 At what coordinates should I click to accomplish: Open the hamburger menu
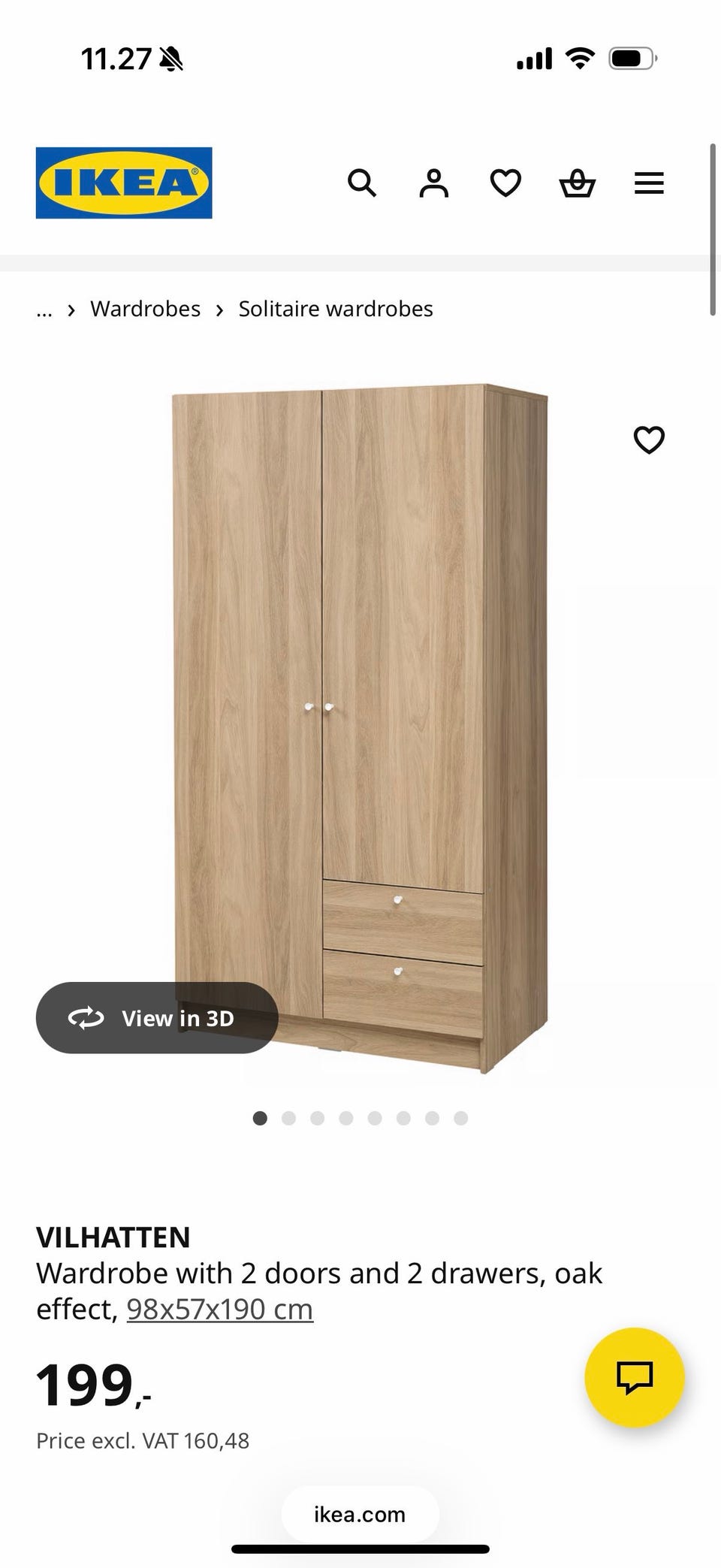[x=649, y=183]
